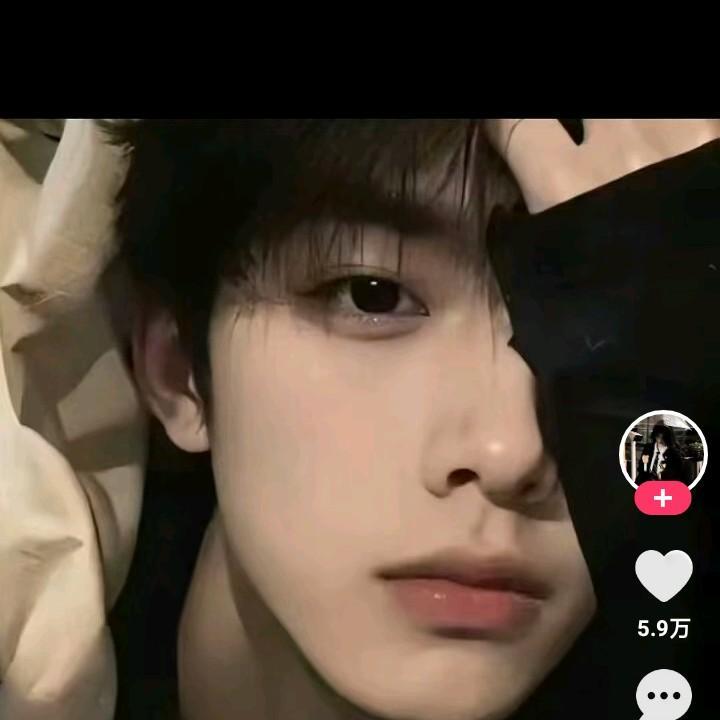Screen dimensions: 720x720
Task: Like this video with the heart
Action: (x=664, y=576)
